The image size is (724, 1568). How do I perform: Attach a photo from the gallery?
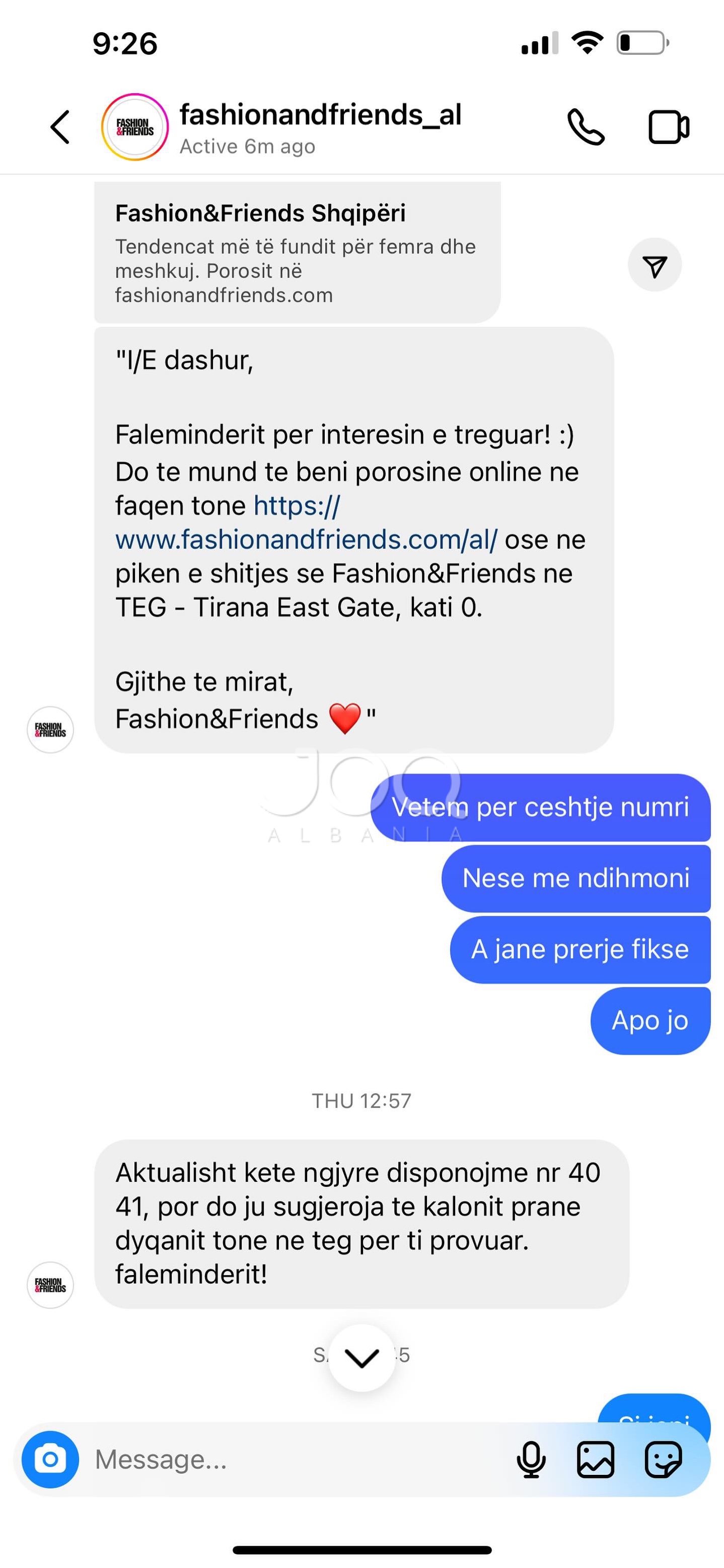pyautogui.click(x=595, y=1459)
